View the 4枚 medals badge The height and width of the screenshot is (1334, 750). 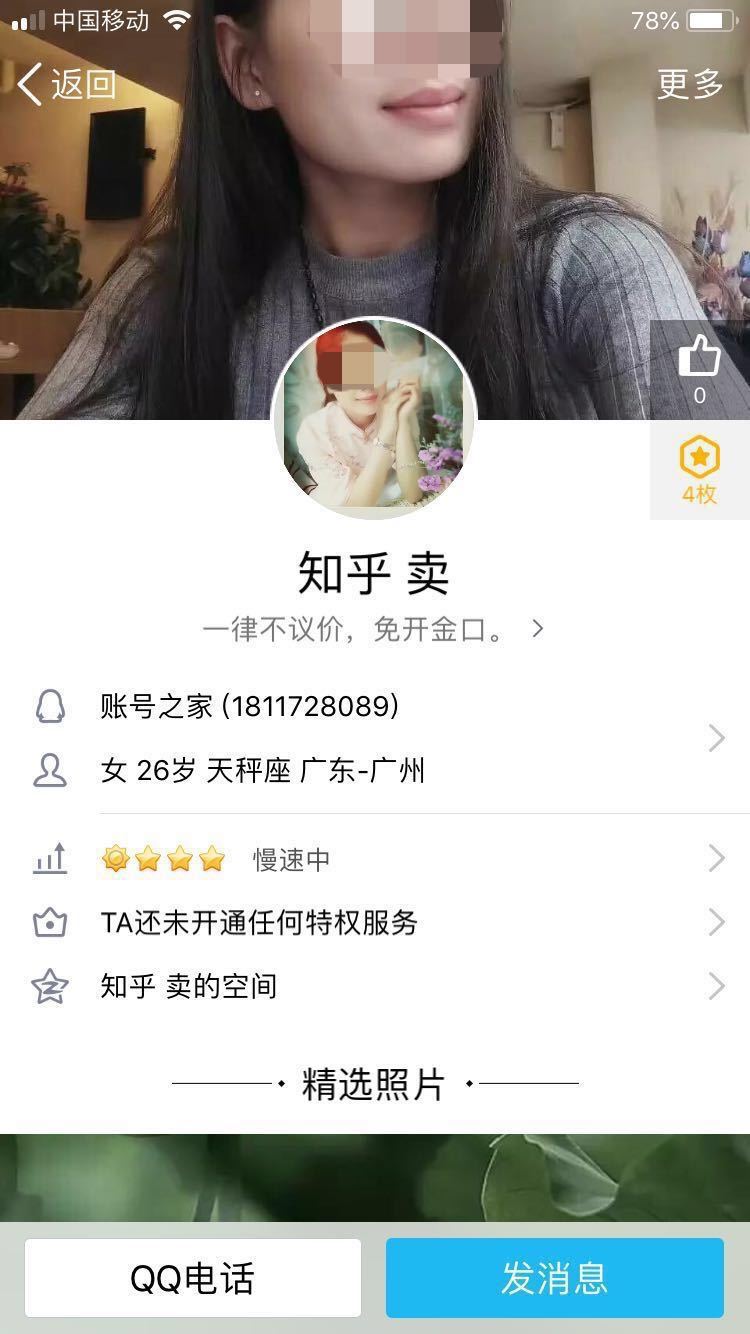(x=699, y=470)
